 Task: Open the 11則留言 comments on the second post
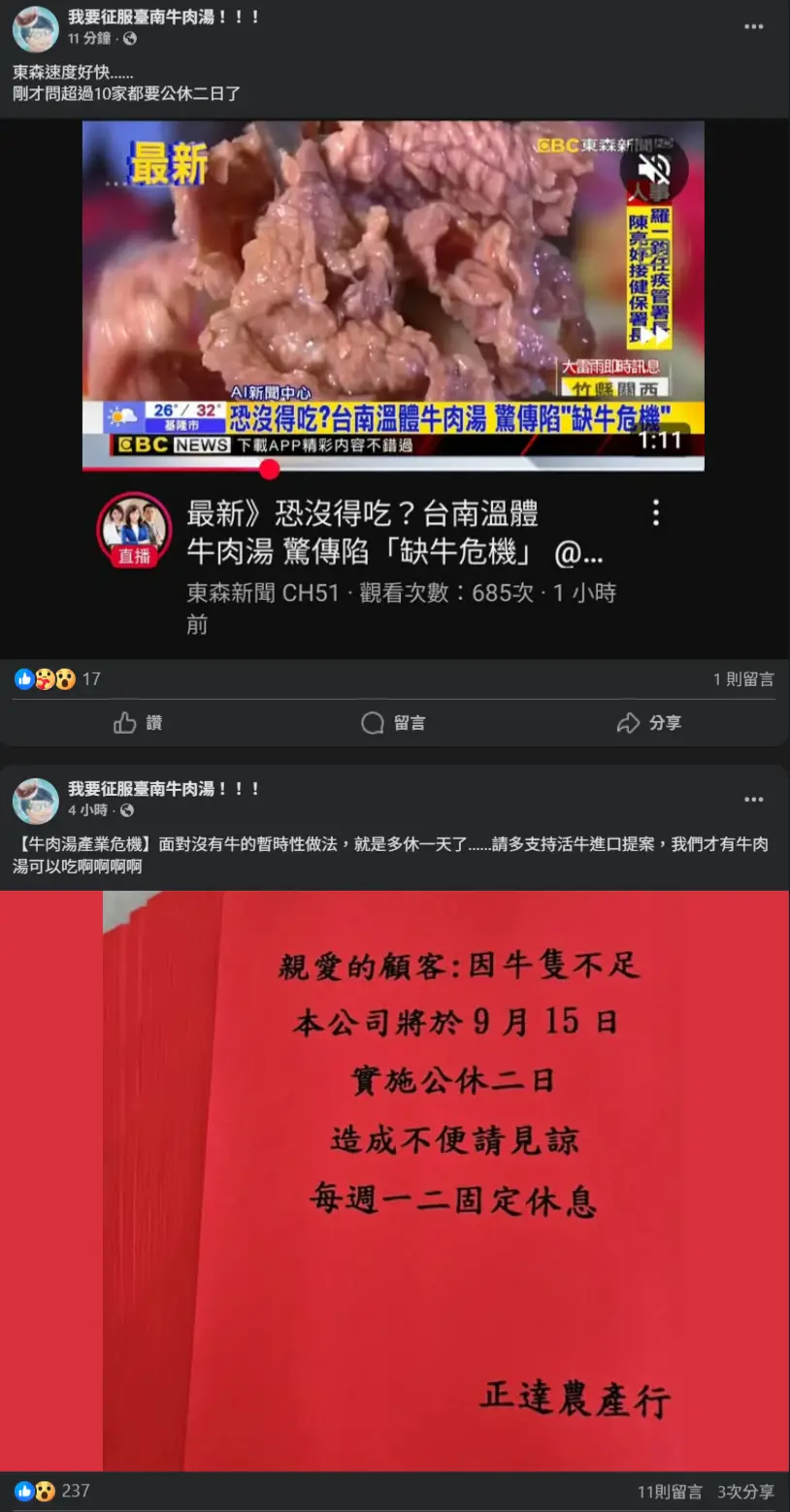(x=670, y=1492)
